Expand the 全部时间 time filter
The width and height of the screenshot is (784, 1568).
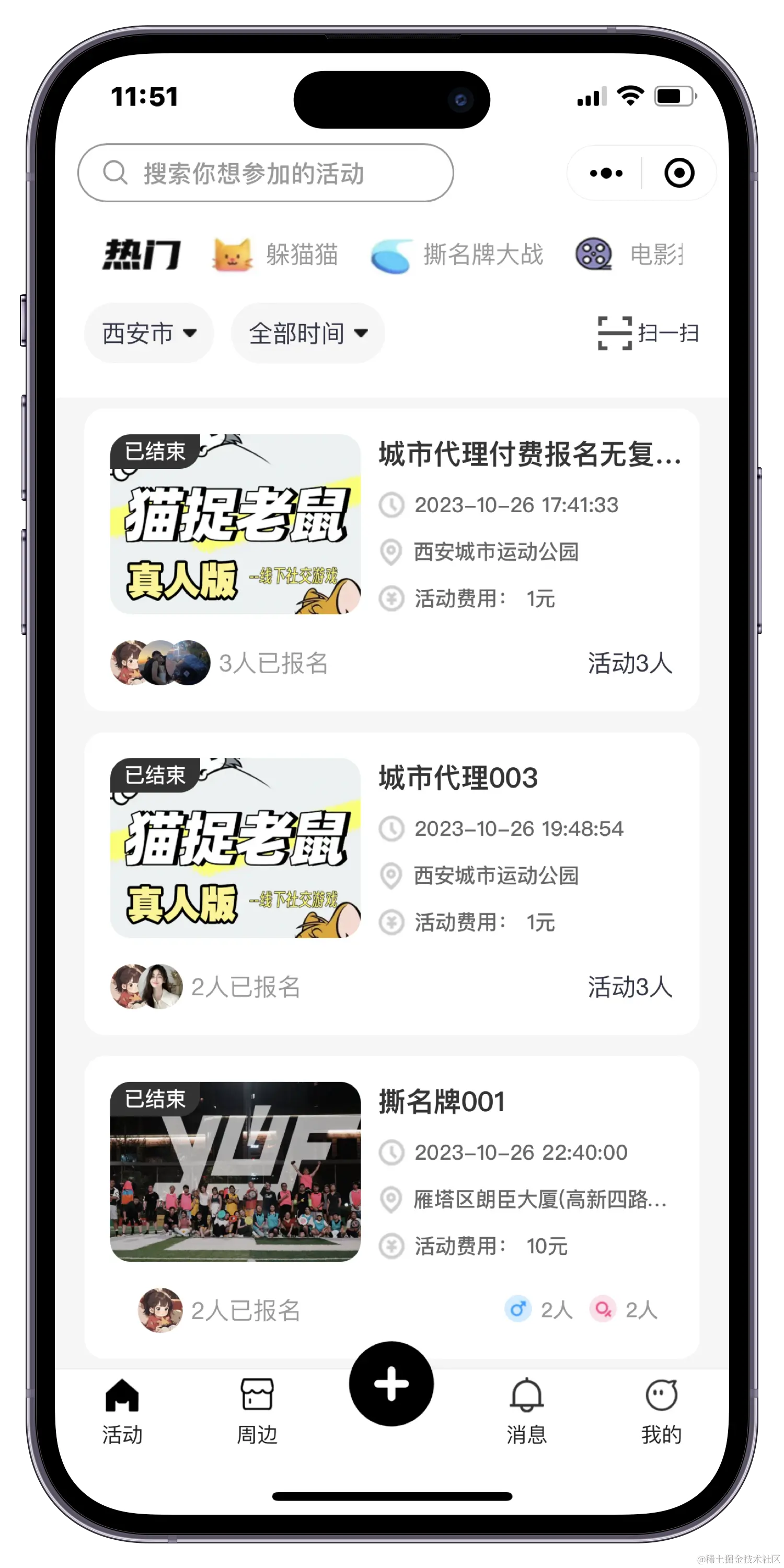coord(308,333)
